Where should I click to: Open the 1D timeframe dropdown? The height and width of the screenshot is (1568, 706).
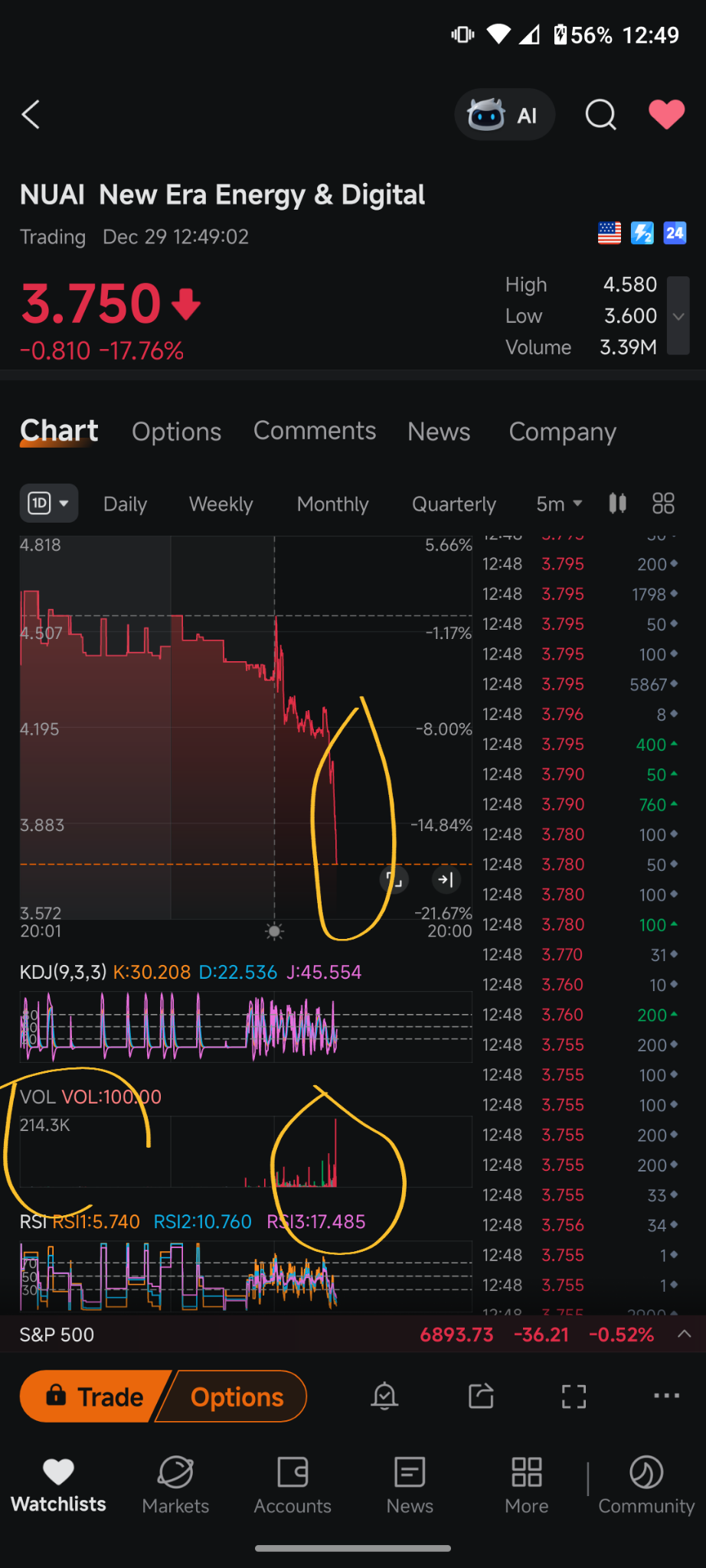[48, 504]
